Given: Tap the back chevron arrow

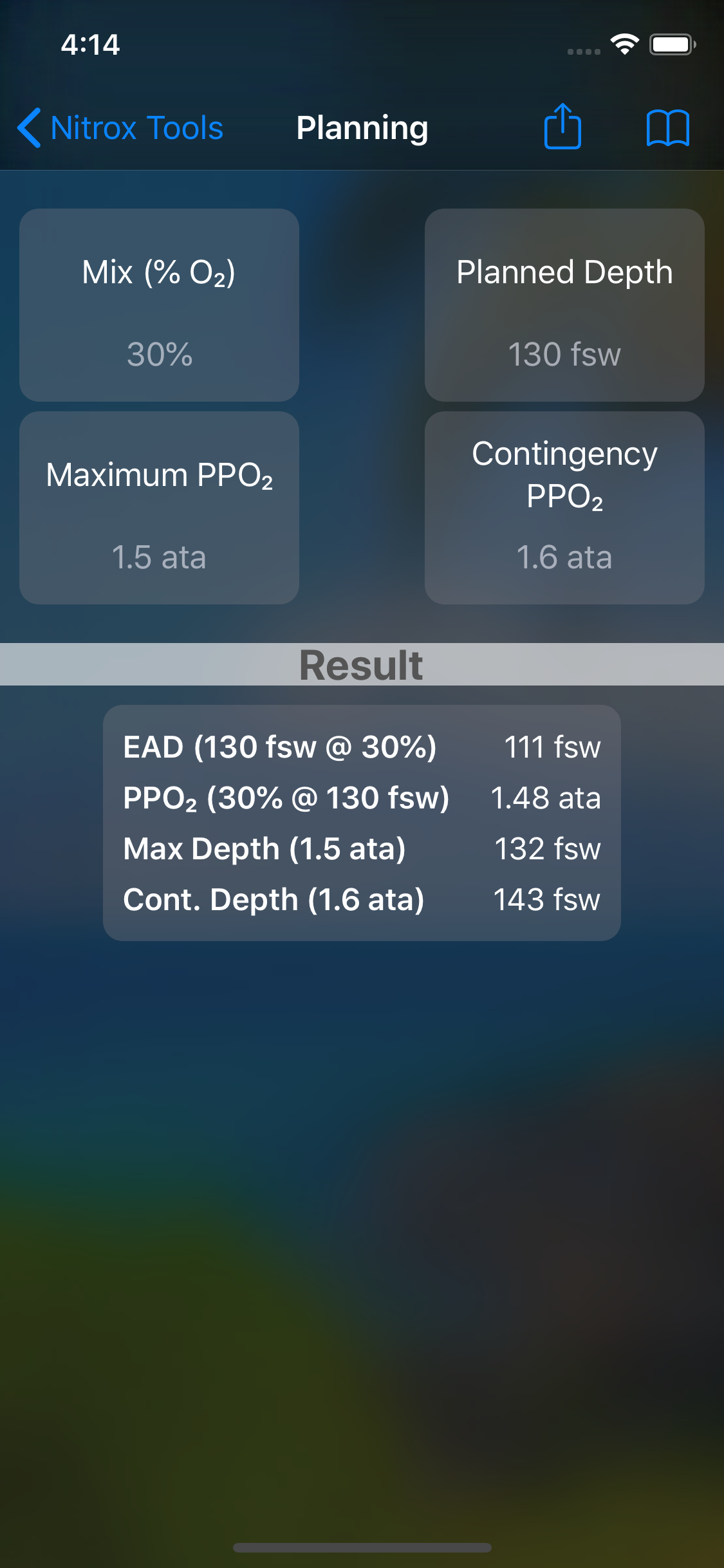Looking at the screenshot, I should 30,127.
